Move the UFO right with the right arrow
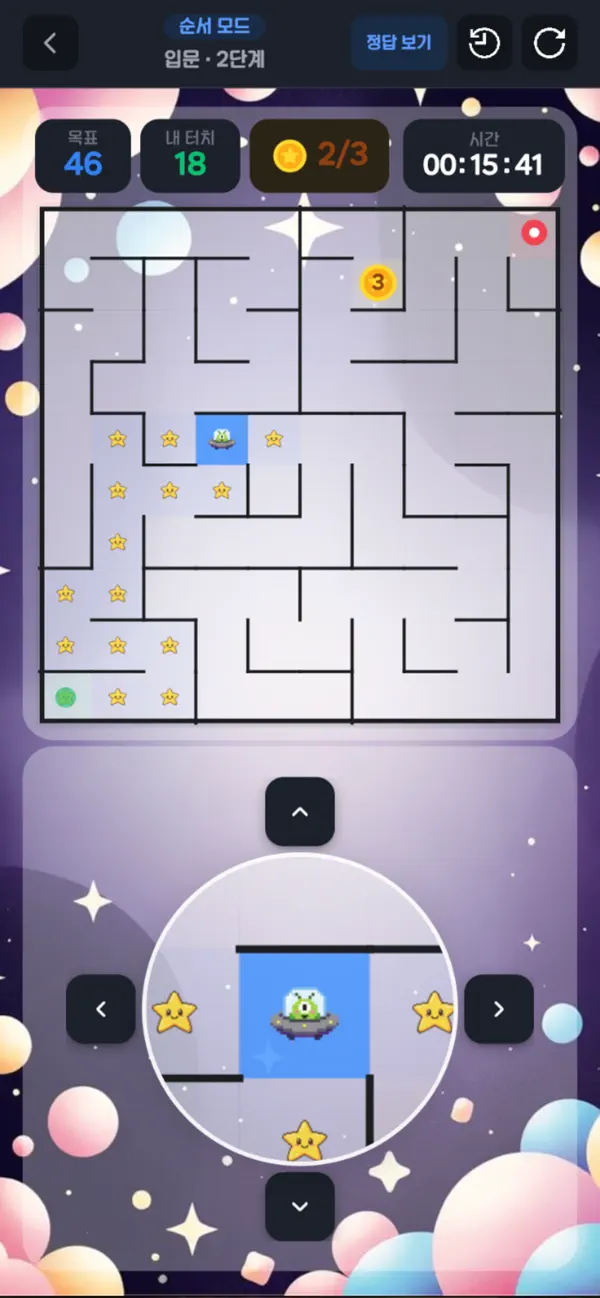The width and height of the screenshot is (600, 1298). 499,1009
